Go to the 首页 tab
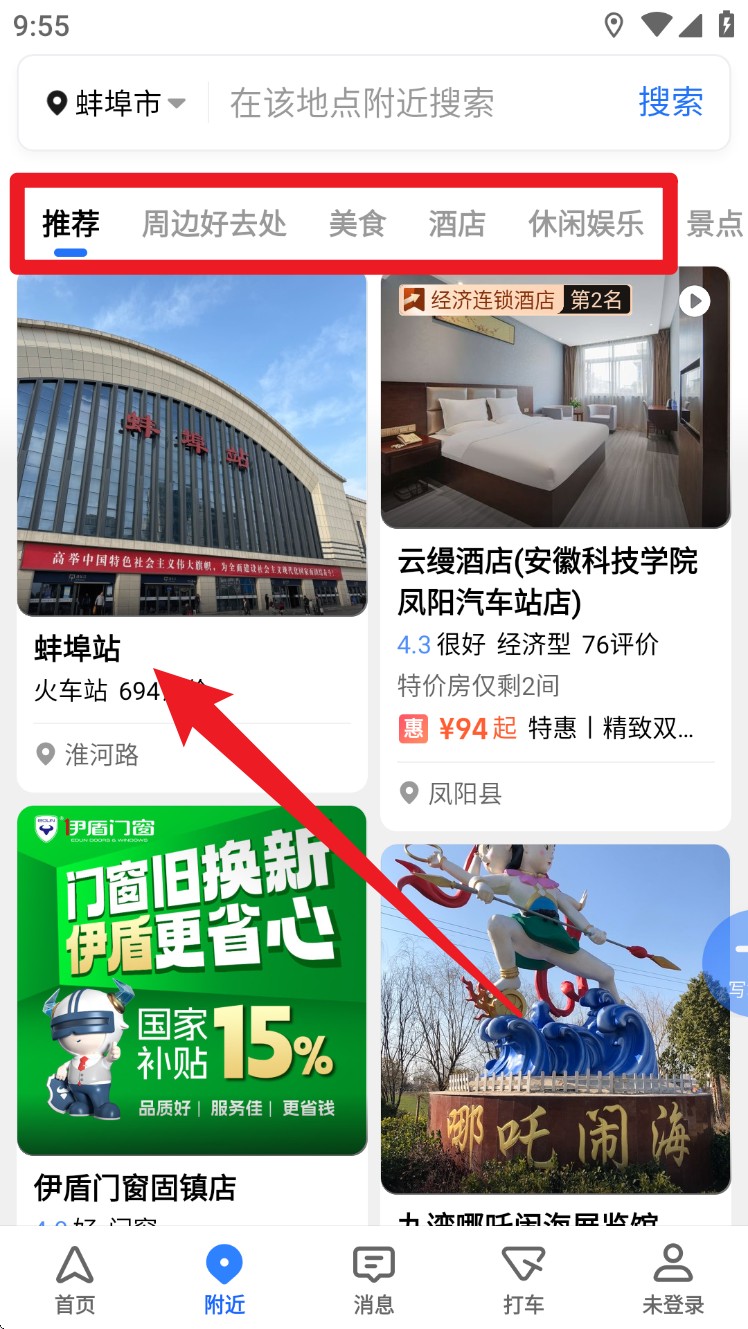Image resolution: width=748 pixels, height=1329 pixels. click(x=75, y=1280)
